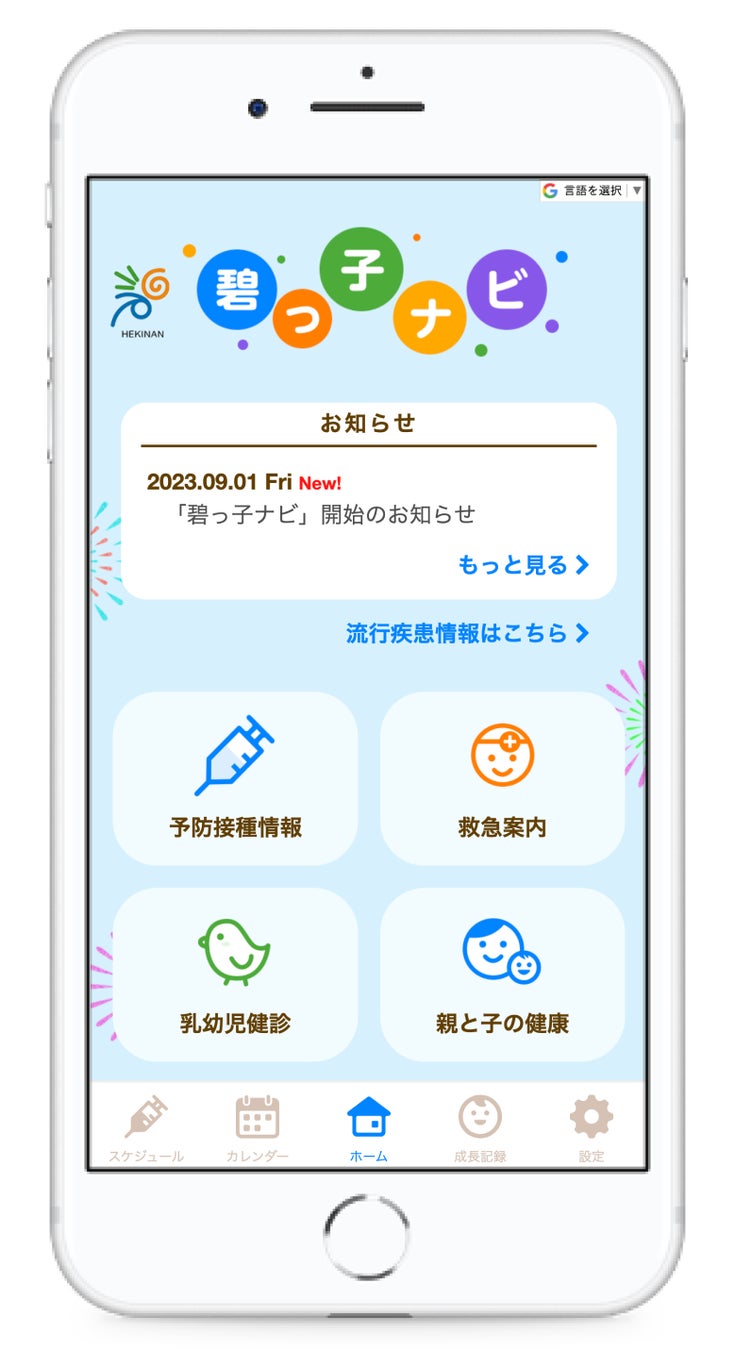Open the 言語を選択 language dropdown

click(593, 190)
